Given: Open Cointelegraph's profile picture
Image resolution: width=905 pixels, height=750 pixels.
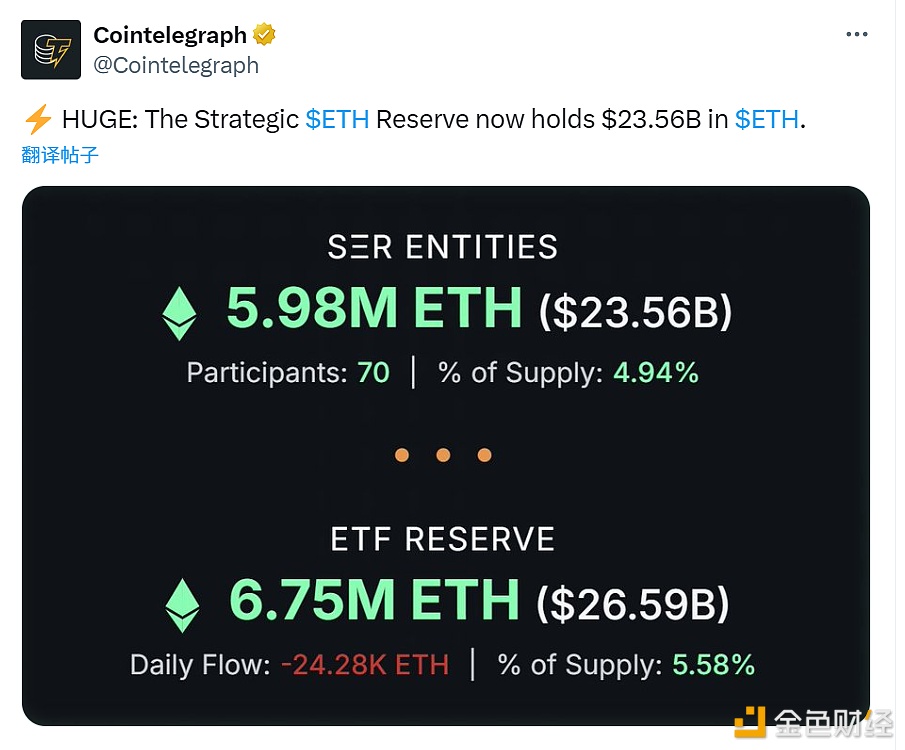Looking at the screenshot, I should coord(51,50).
